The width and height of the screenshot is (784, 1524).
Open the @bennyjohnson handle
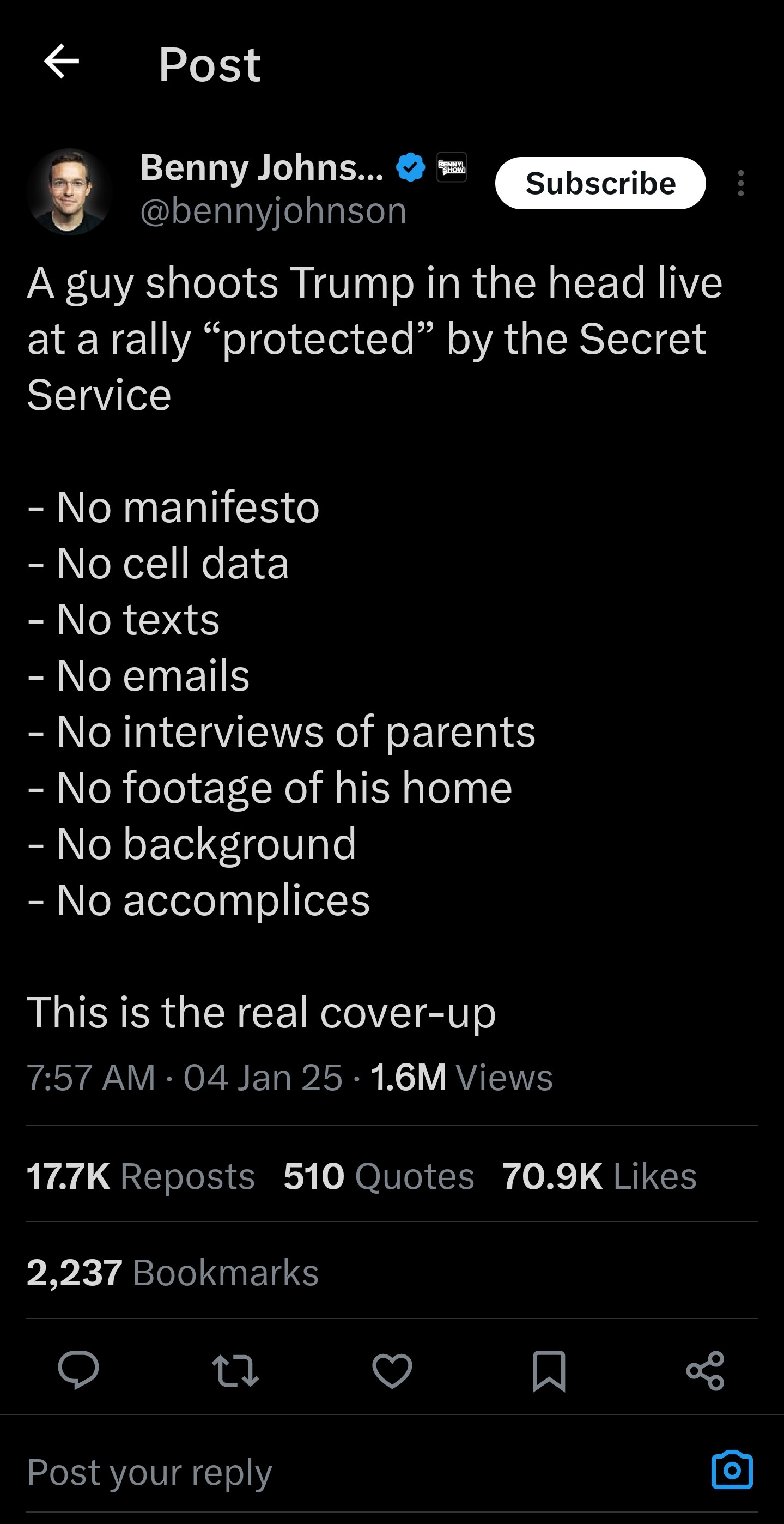pos(273,211)
